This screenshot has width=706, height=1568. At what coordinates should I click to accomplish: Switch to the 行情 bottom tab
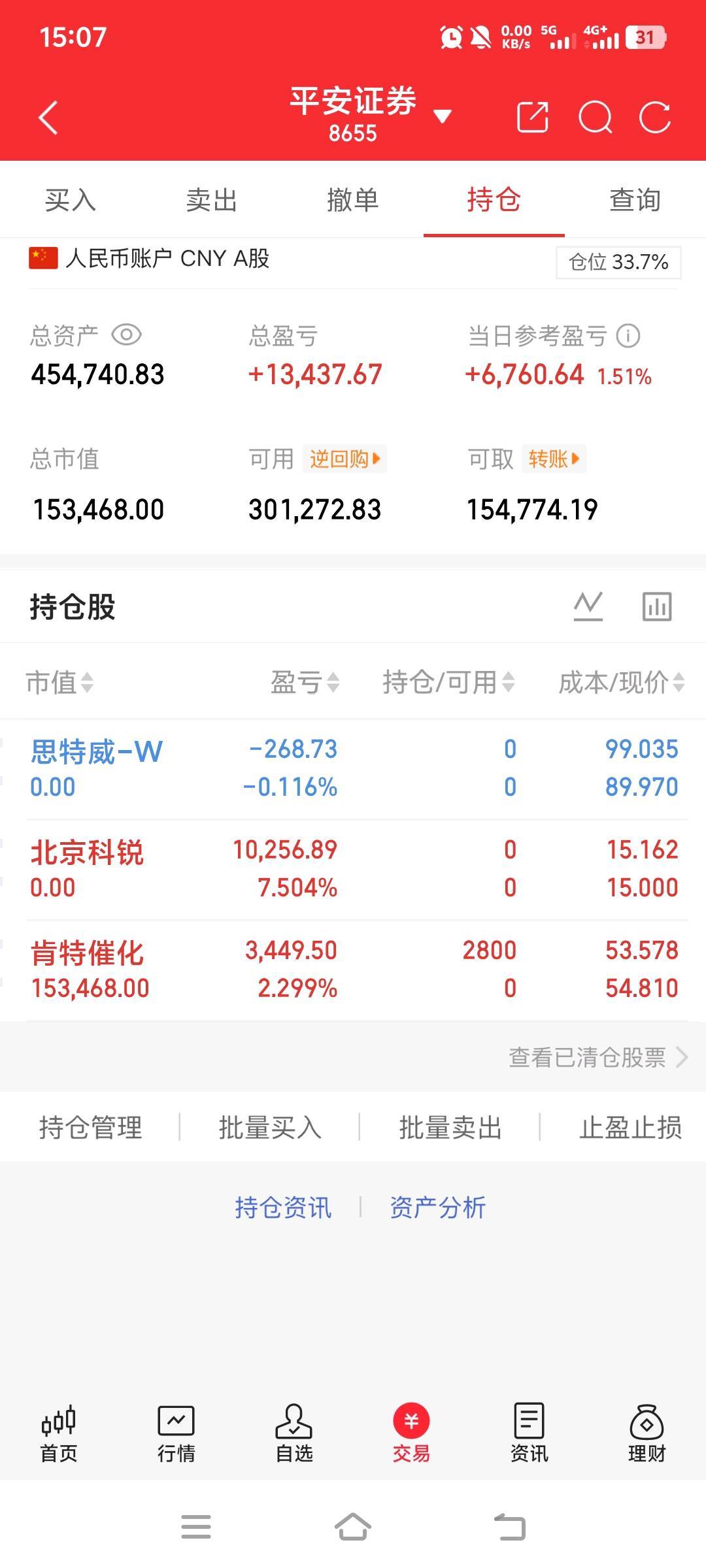176,1433
